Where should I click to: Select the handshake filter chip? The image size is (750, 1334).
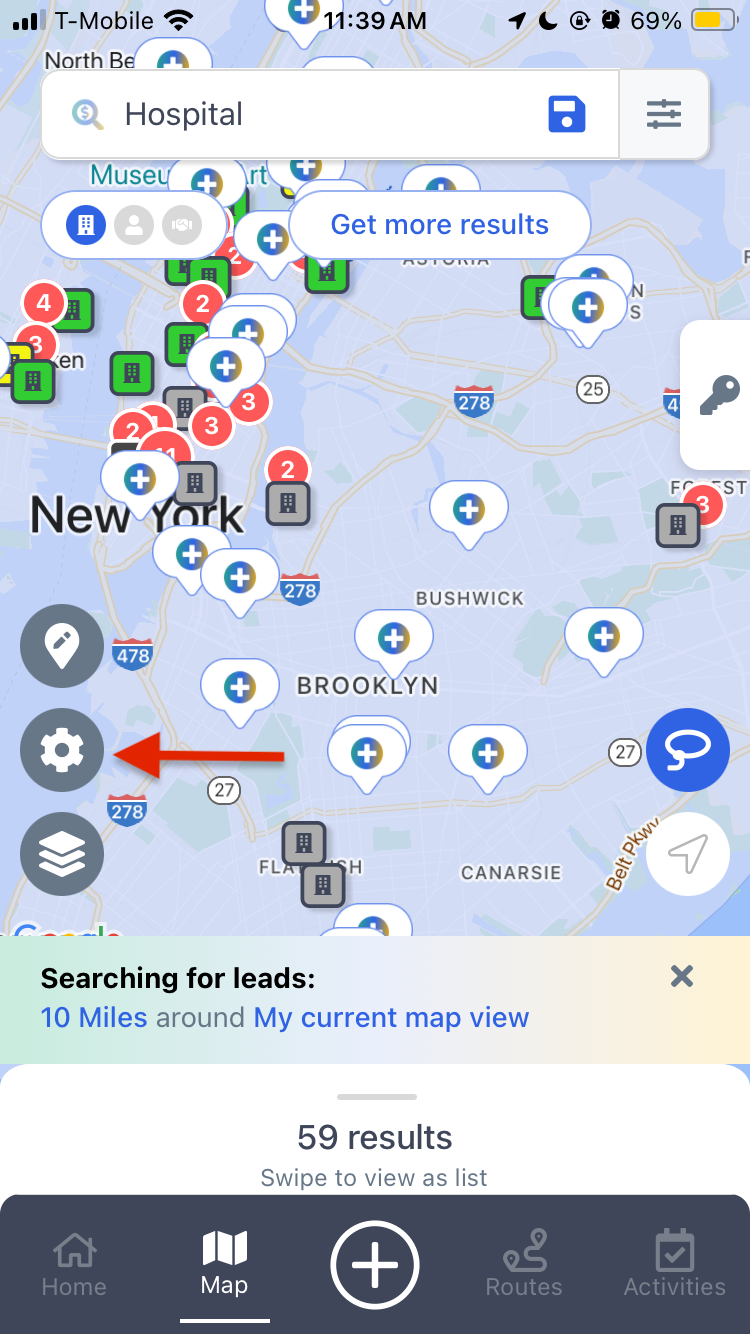pyautogui.click(x=181, y=226)
